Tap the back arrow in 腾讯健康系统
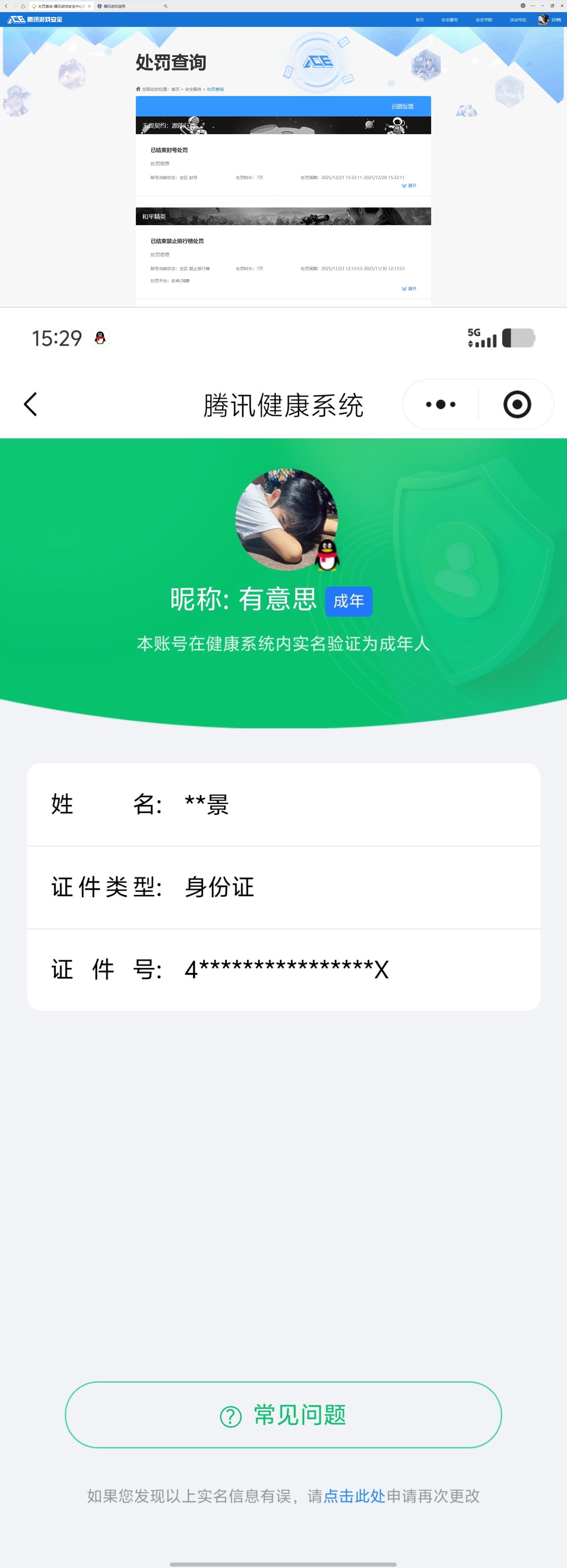567x1568 pixels. click(x=31, y=404)
